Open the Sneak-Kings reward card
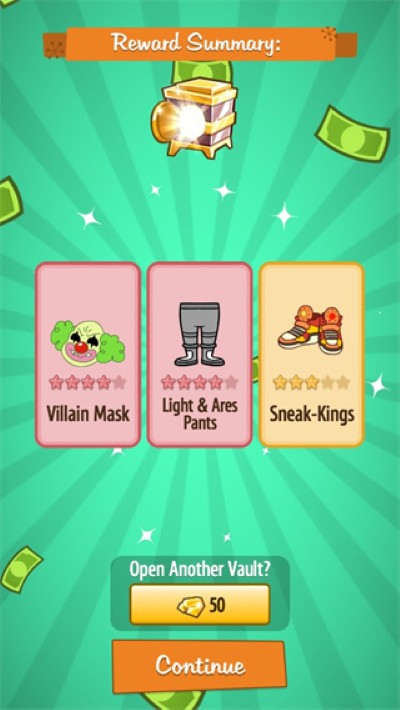Image resolution: width=400 pixels, height=710 pixels. point(312,355)
